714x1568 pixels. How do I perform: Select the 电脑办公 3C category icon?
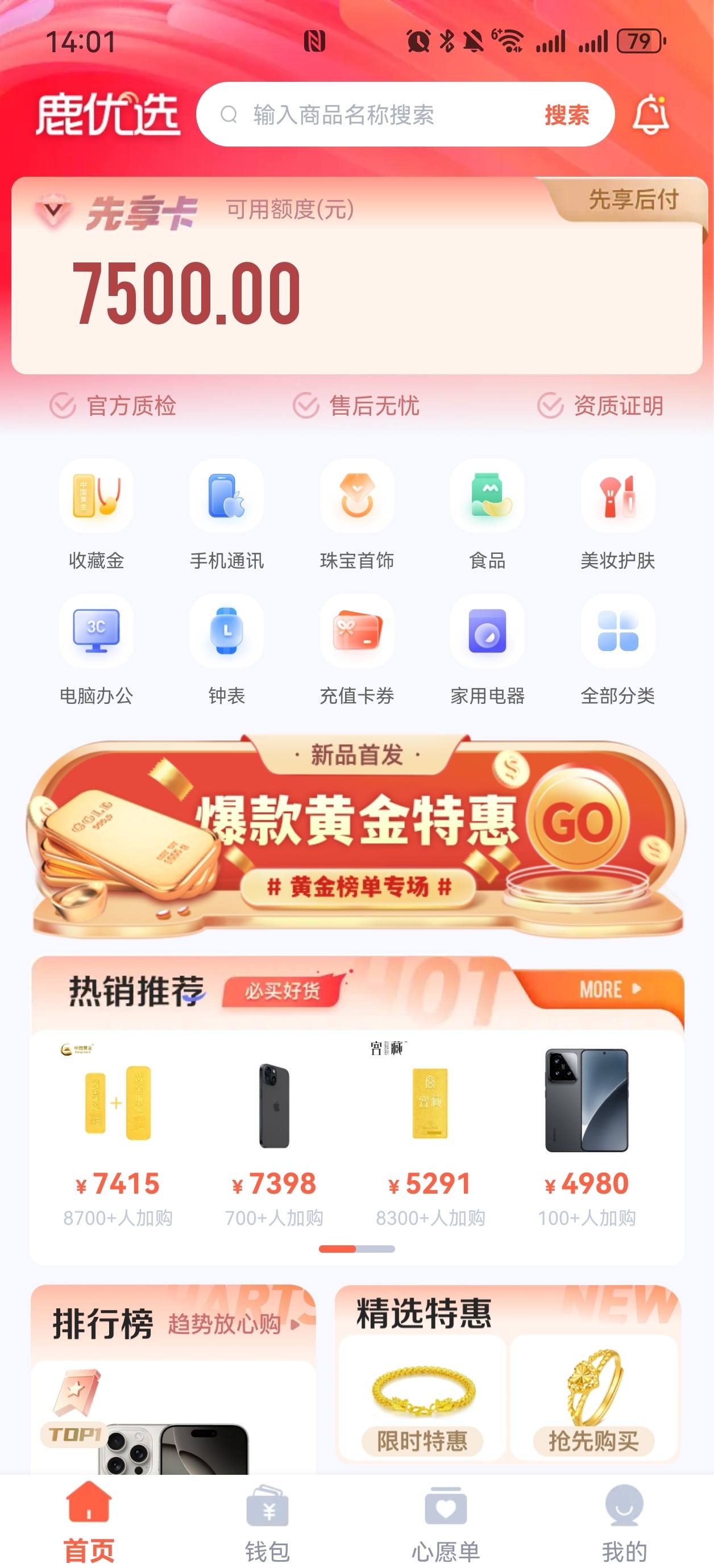pyautogui.click(x=97, y=632)
